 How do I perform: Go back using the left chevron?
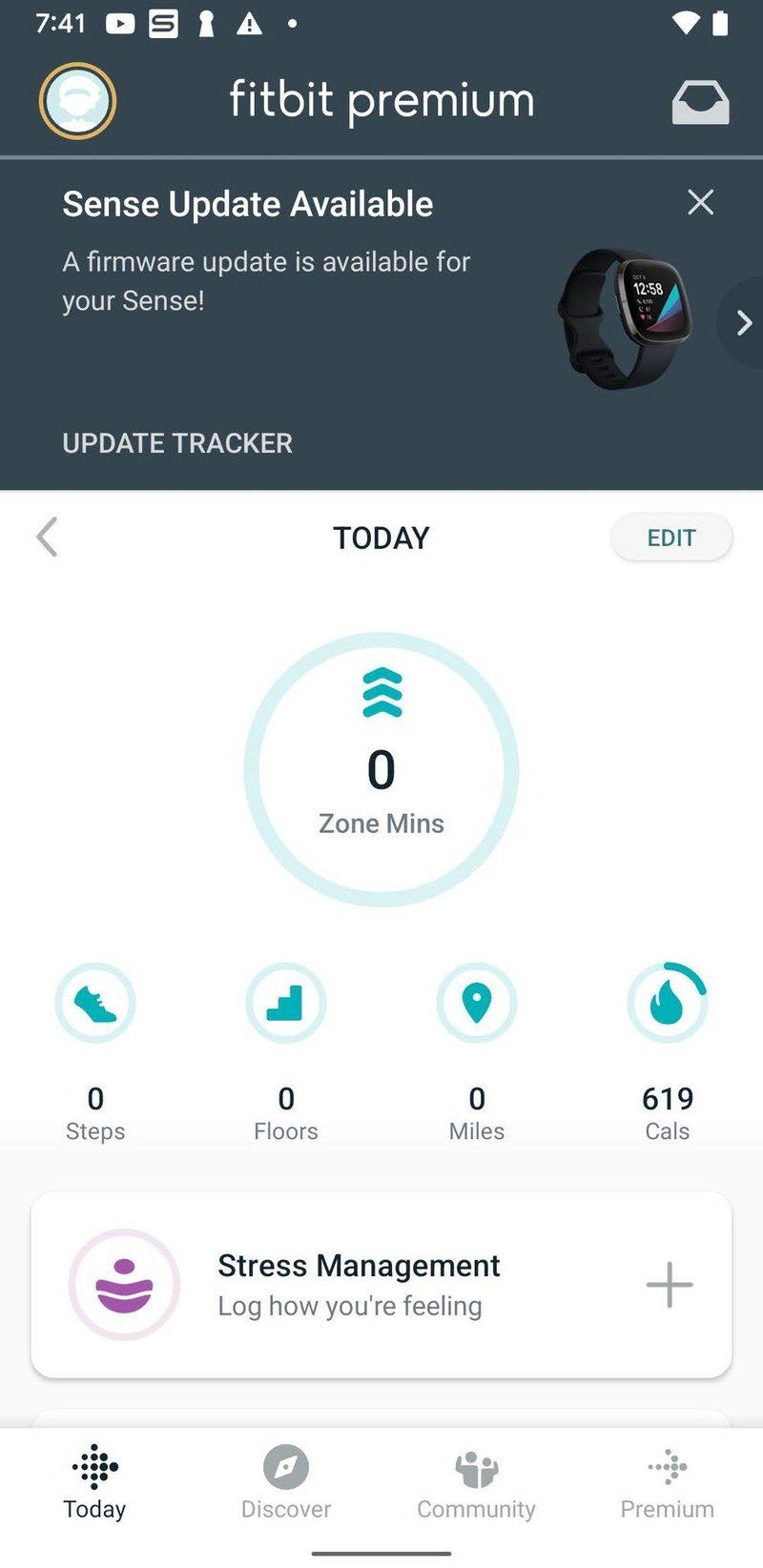pos(47,537)
